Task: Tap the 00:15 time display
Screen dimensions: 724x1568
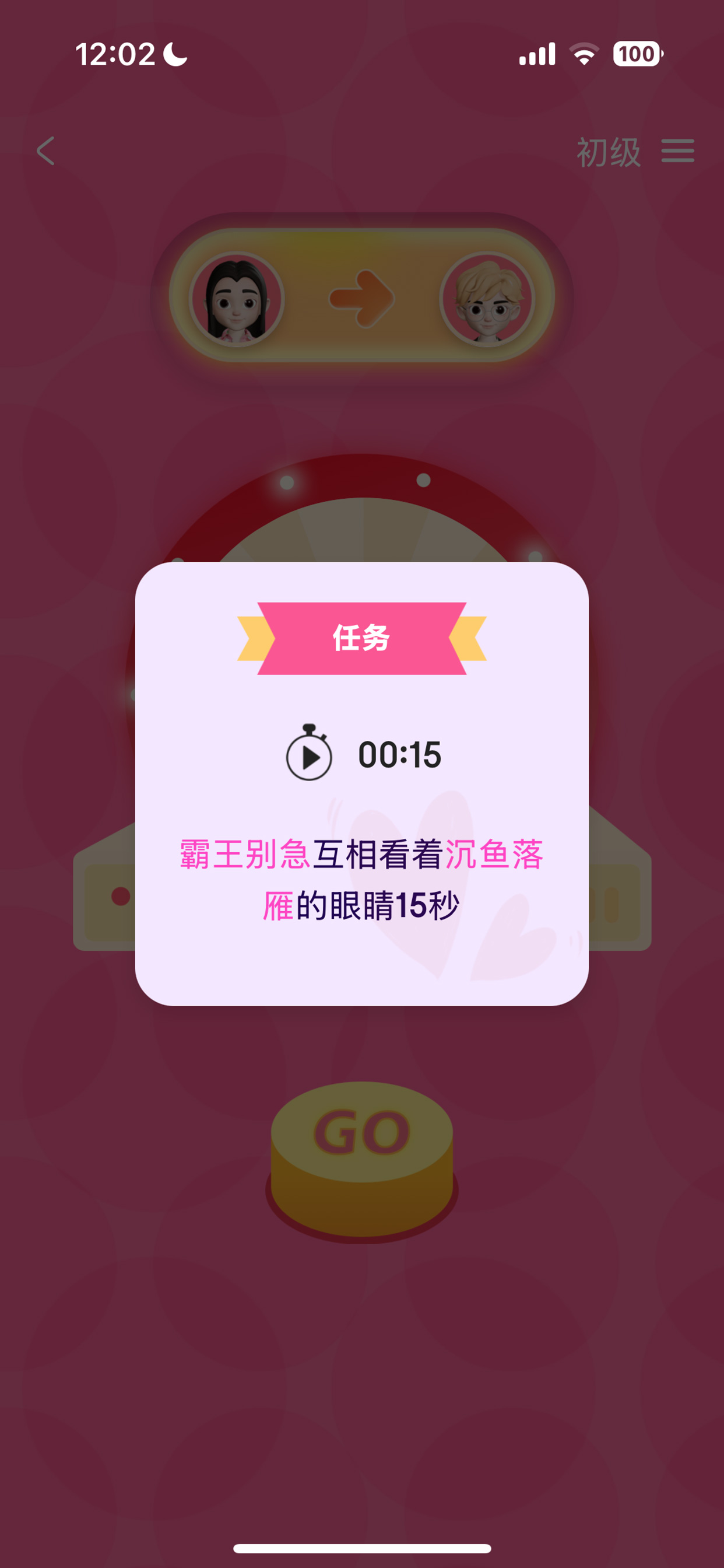Action: [x=402, y=755]
